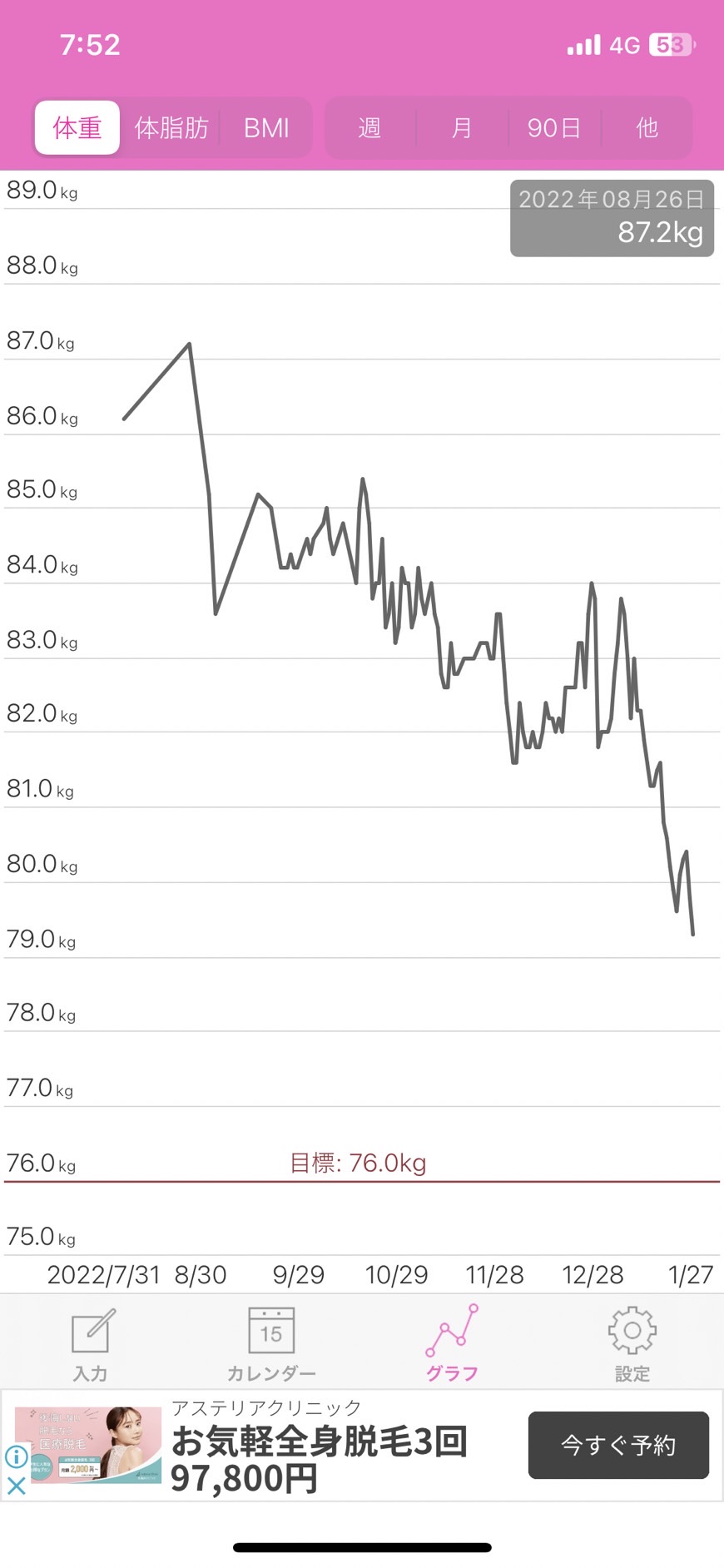Open the カレンダー calendar tab
This screenshot has width=724, height=1568.
click(x=271, y=1343)
